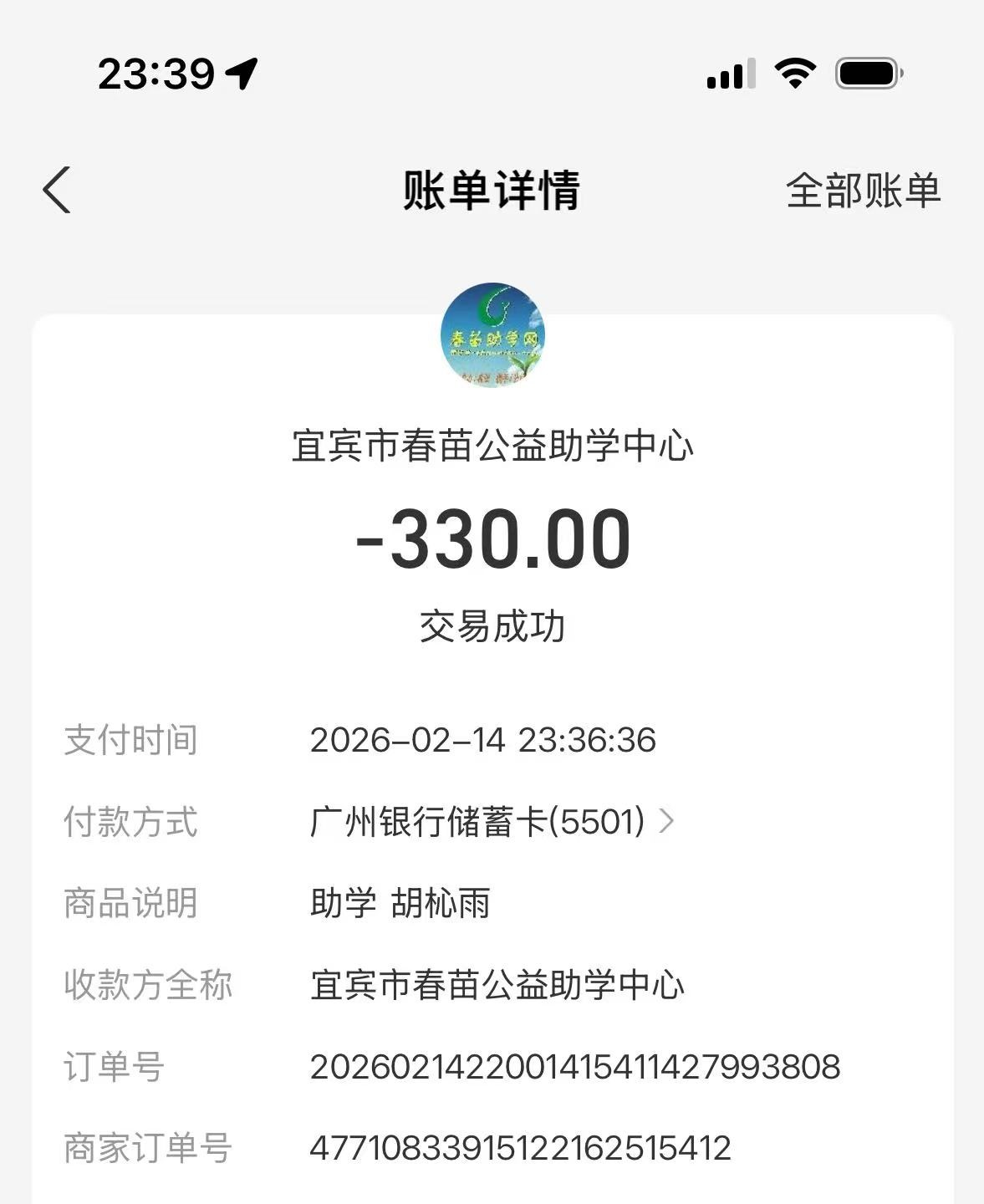984x1204 pixels.
Task: Go back from the bill details
Action: (57, 190)
